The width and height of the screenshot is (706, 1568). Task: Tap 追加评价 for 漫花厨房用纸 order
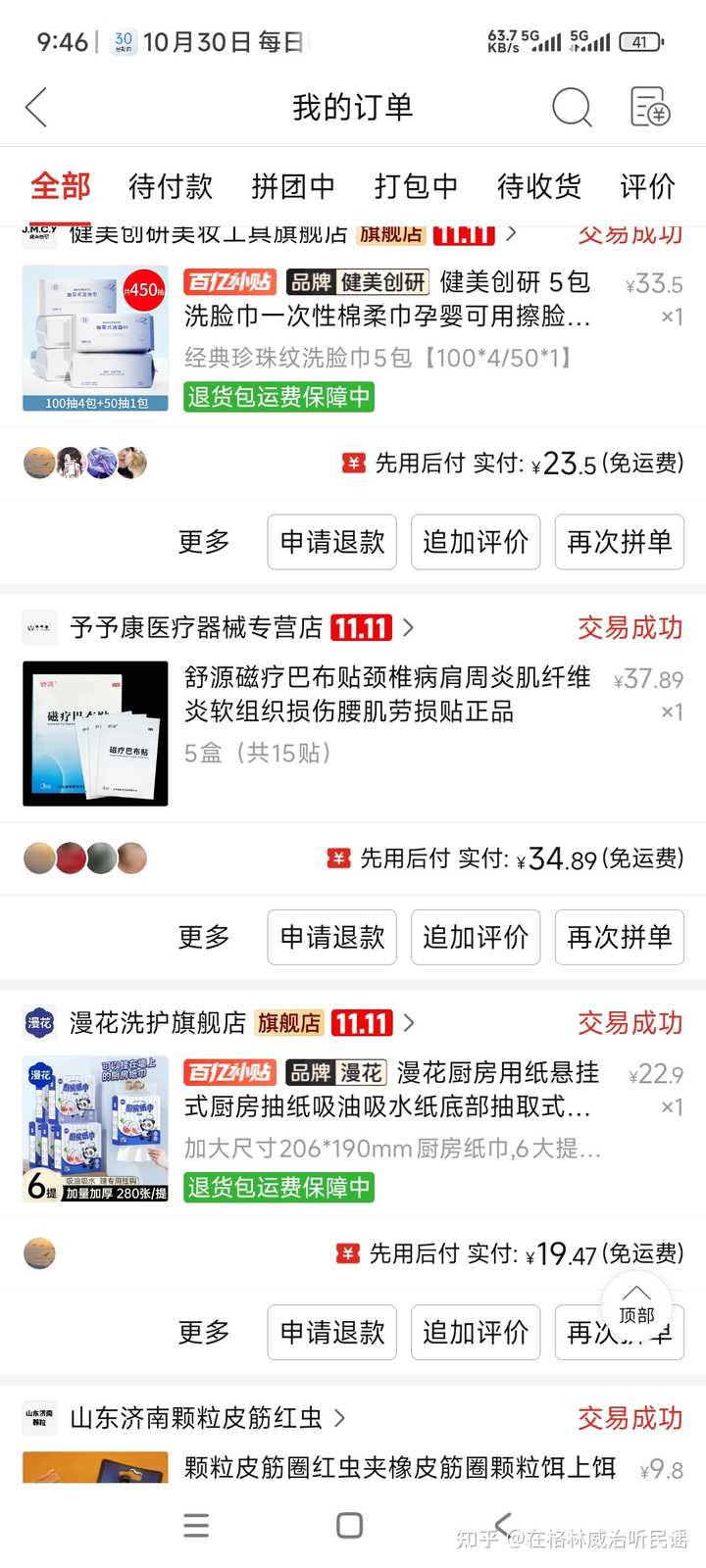(476, 1332)
